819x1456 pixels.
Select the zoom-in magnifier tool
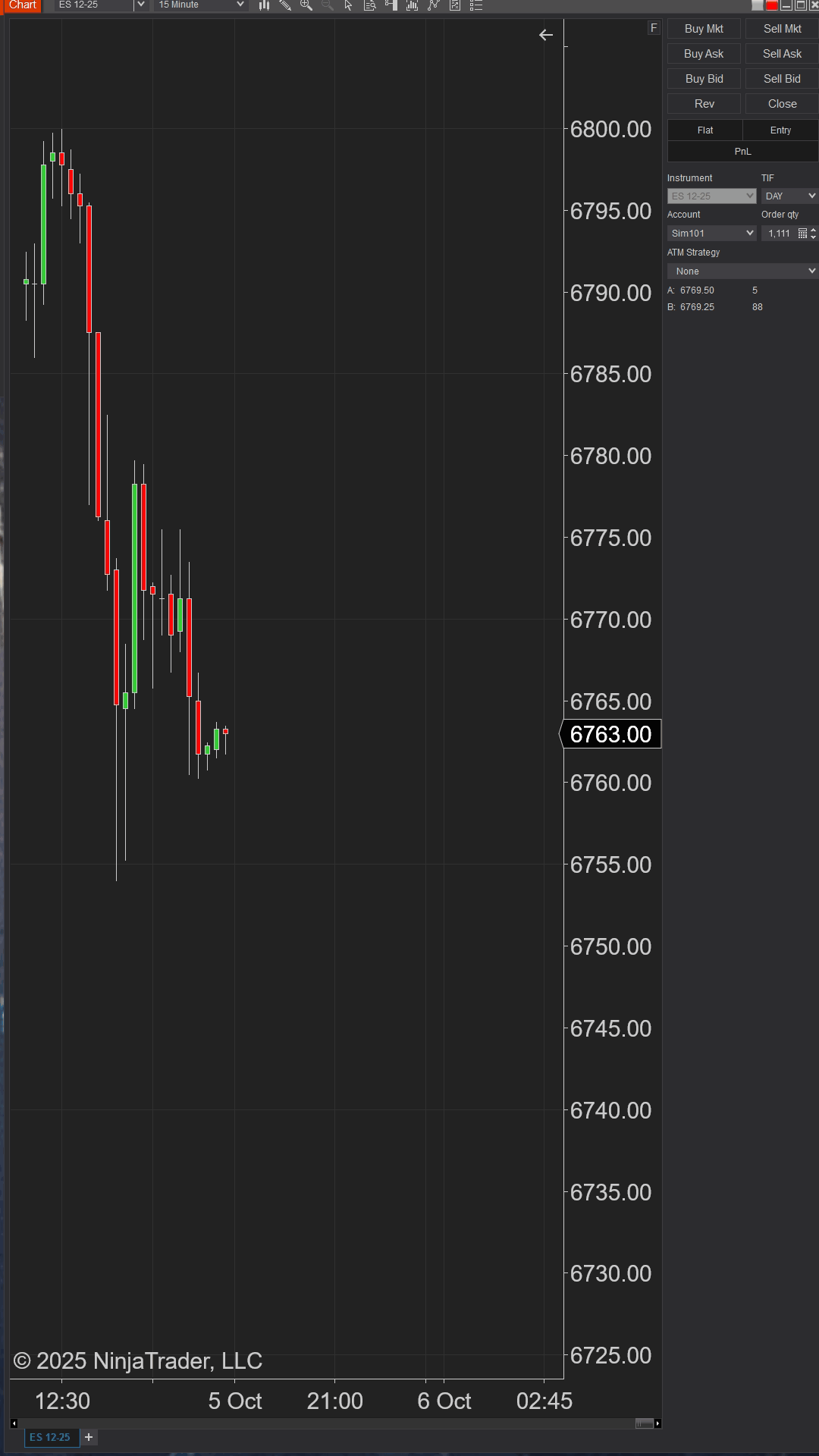(306, 5)
